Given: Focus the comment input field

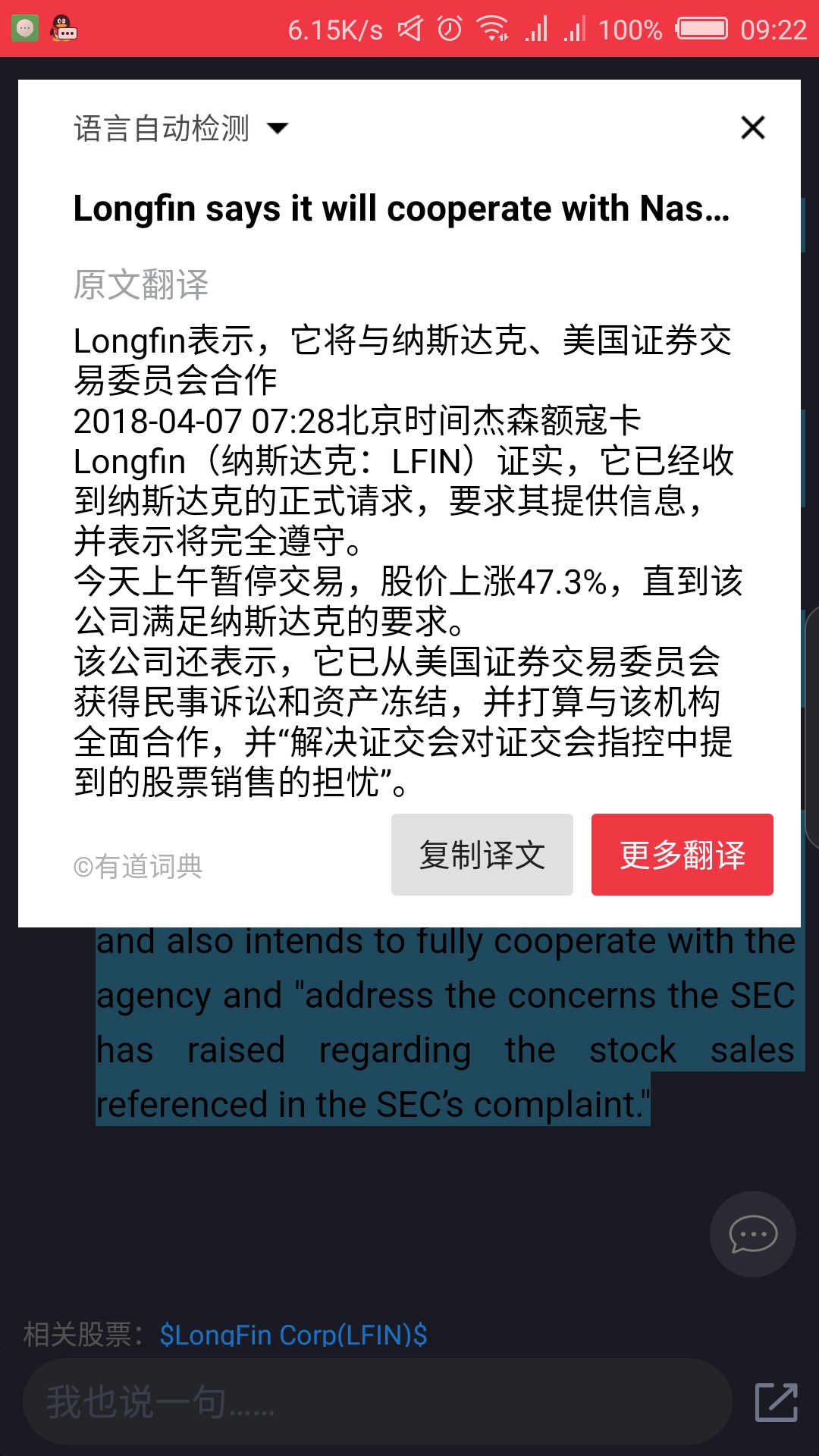Looking at the screenshot, I should point(377,1401).
